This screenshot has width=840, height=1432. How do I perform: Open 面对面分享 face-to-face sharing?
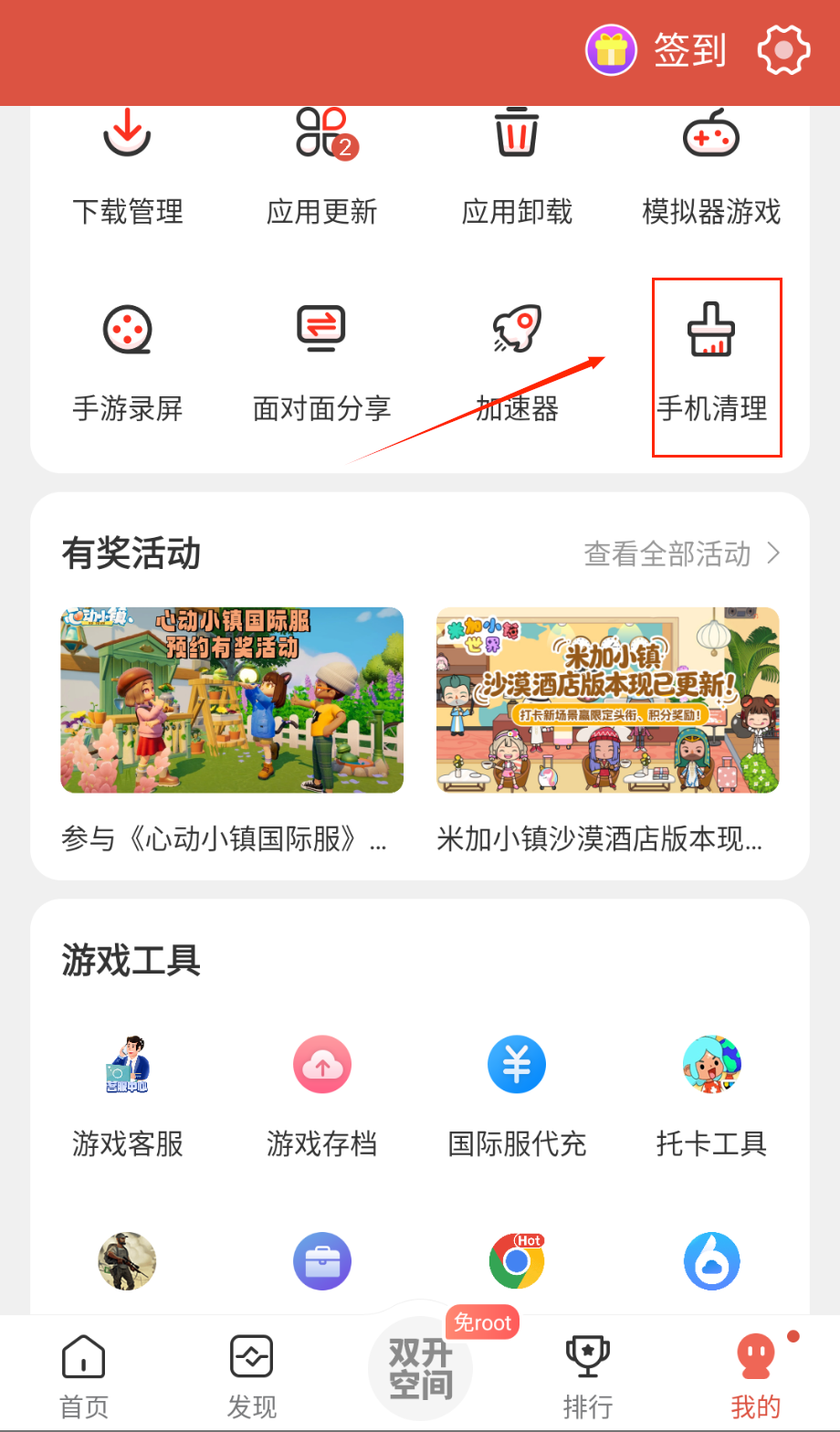(322, 362)
